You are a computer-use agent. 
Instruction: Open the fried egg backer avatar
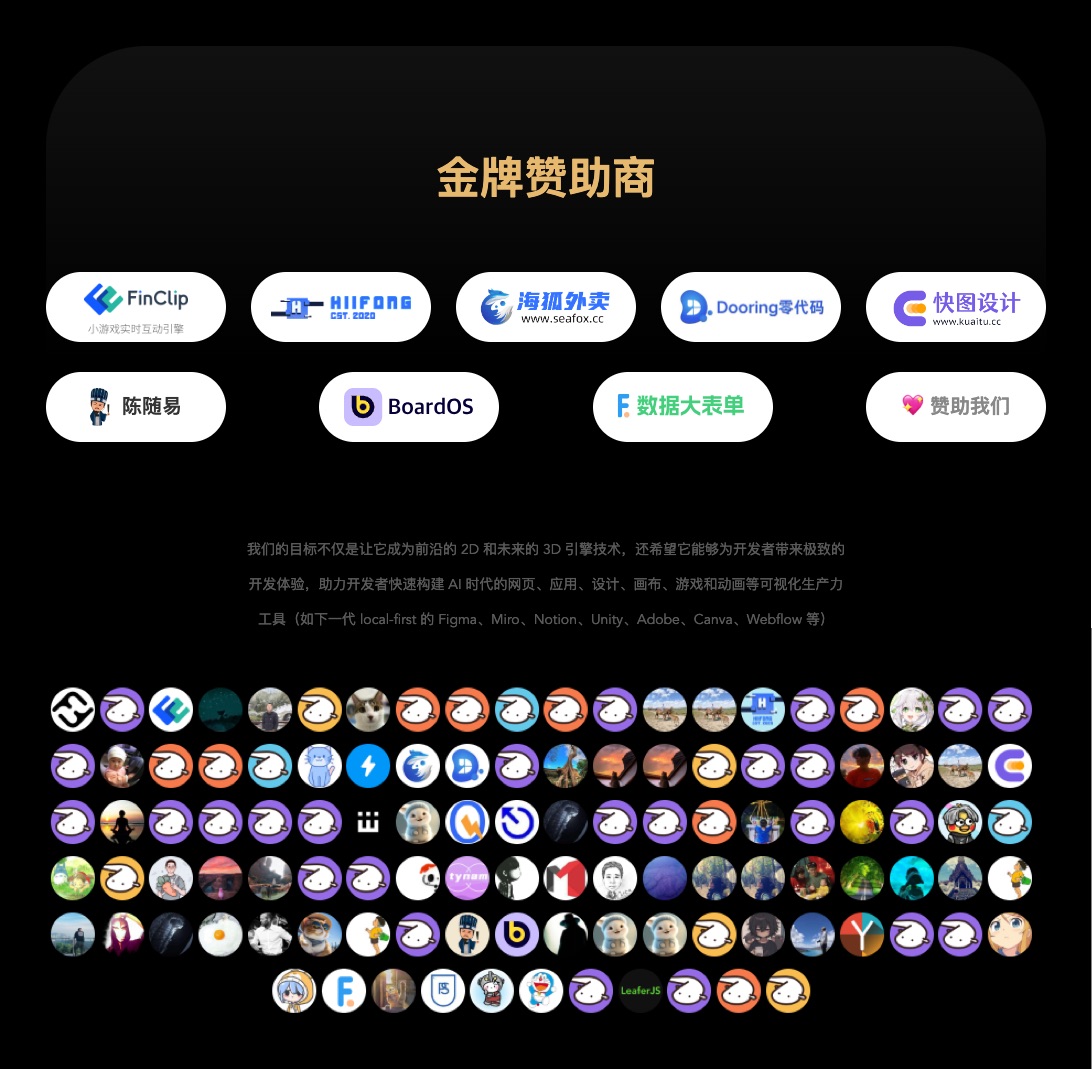221,935
